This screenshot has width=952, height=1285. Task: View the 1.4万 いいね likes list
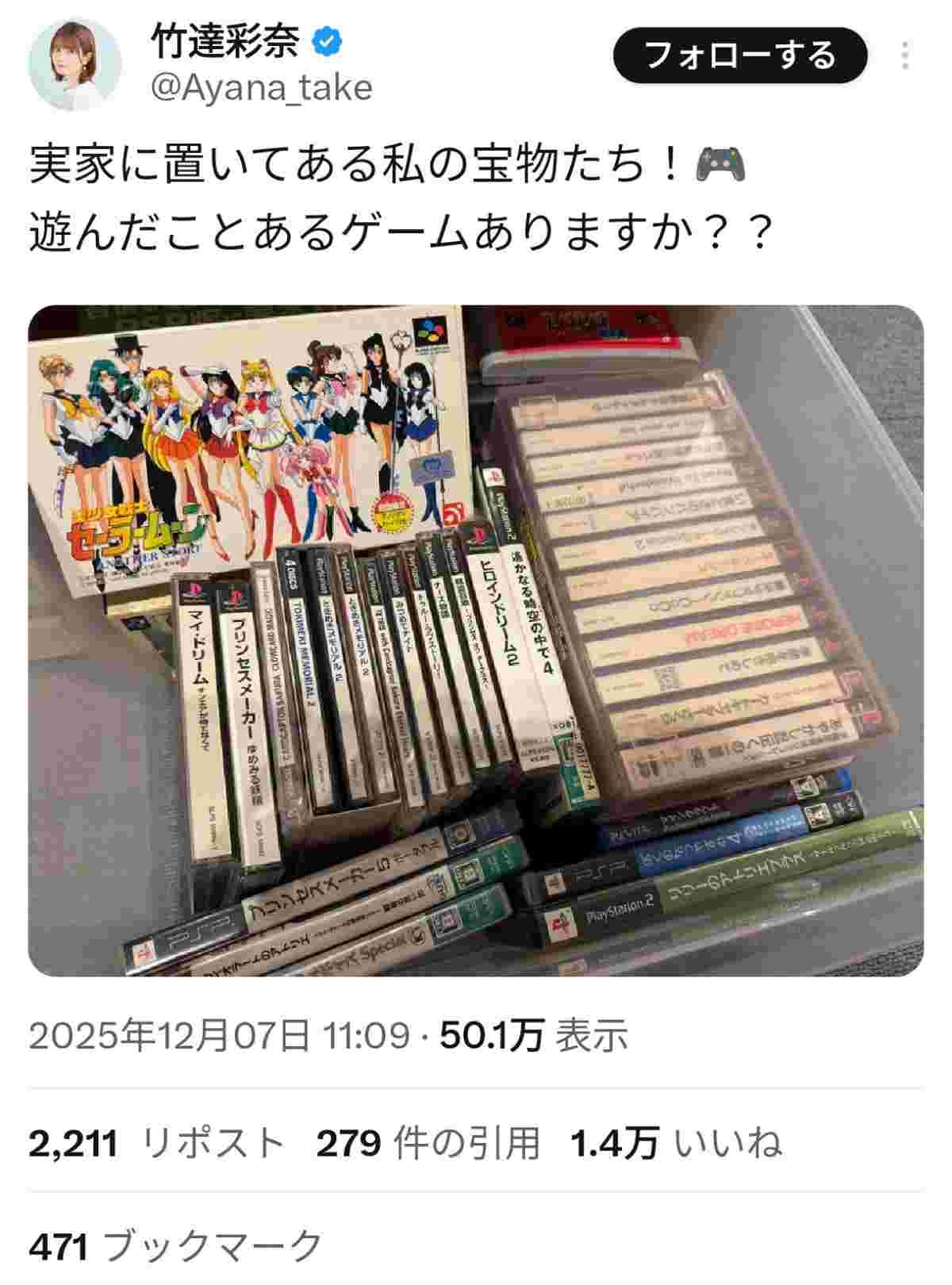click(x=676, y=1143)
